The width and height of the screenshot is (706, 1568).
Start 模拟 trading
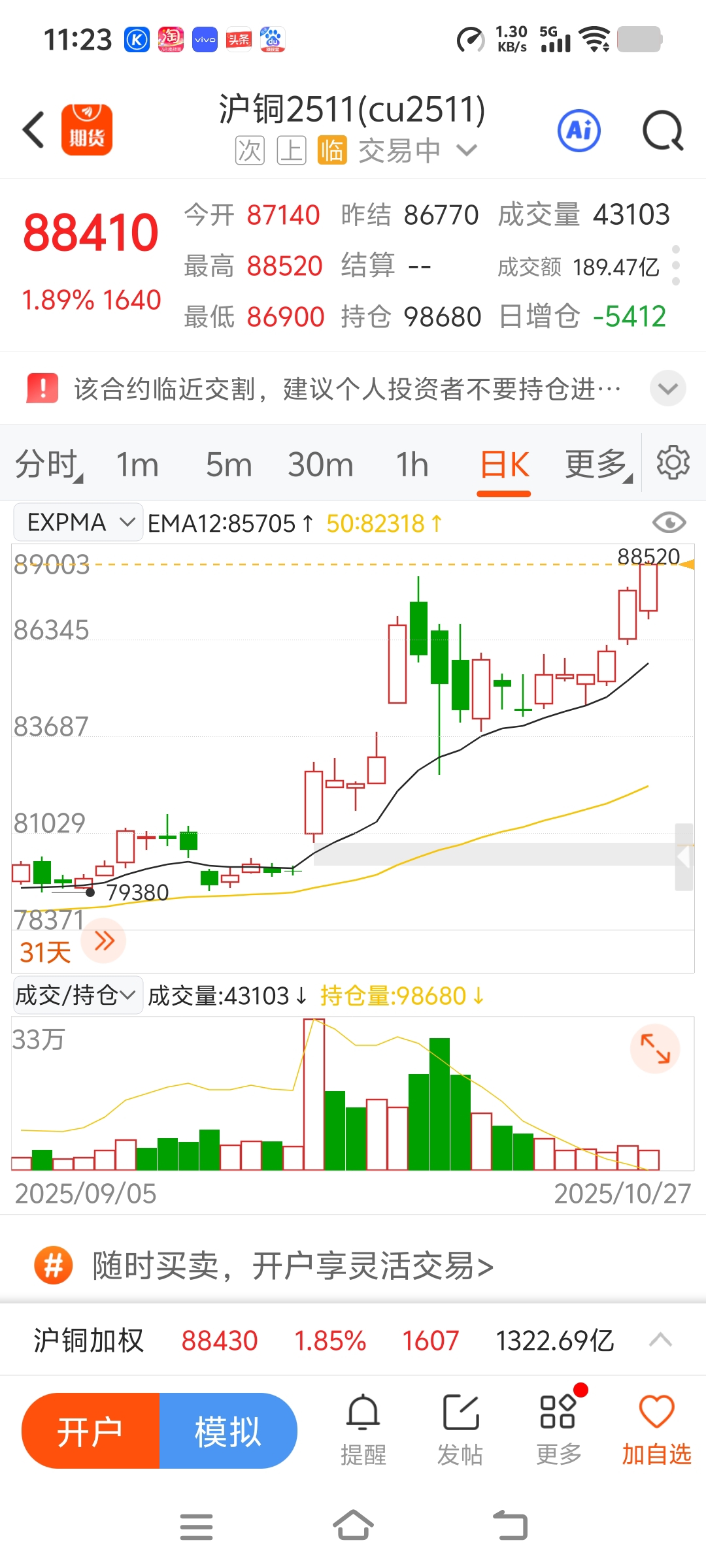pyautogui.click(x=228, y=1431)
